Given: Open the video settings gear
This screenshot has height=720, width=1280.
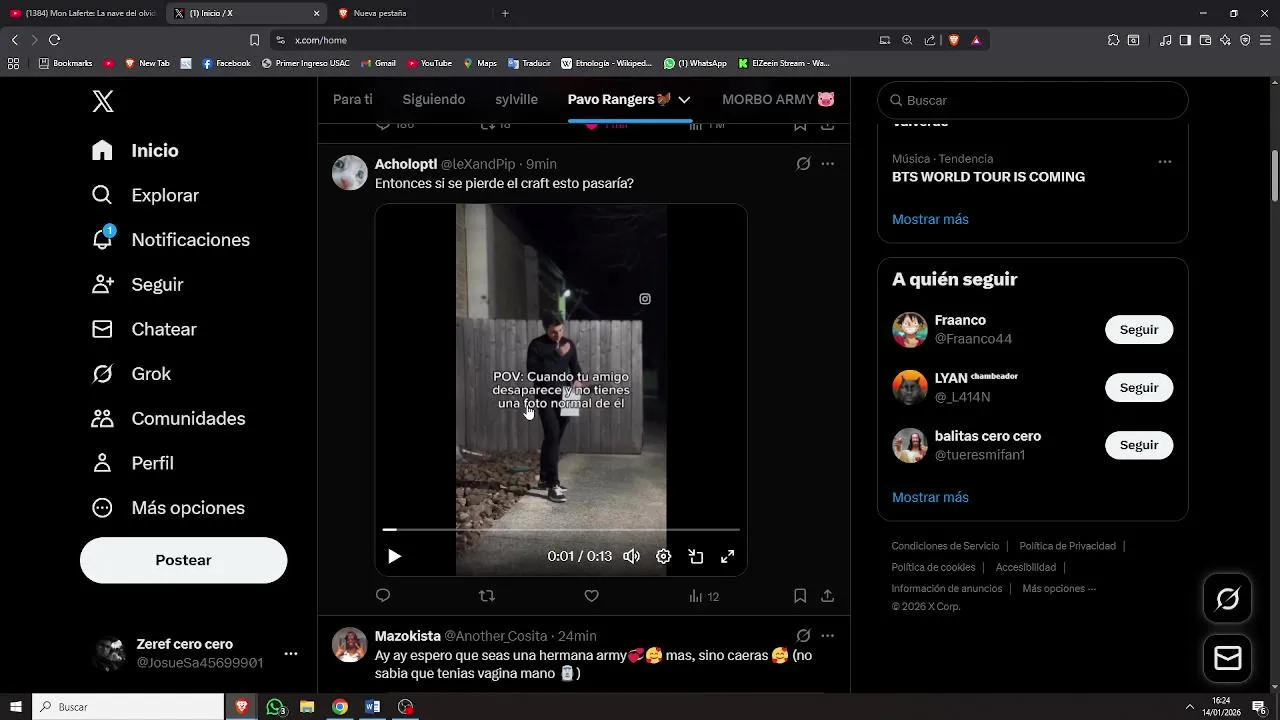Looking at the screenshot, I should (664, 557).
